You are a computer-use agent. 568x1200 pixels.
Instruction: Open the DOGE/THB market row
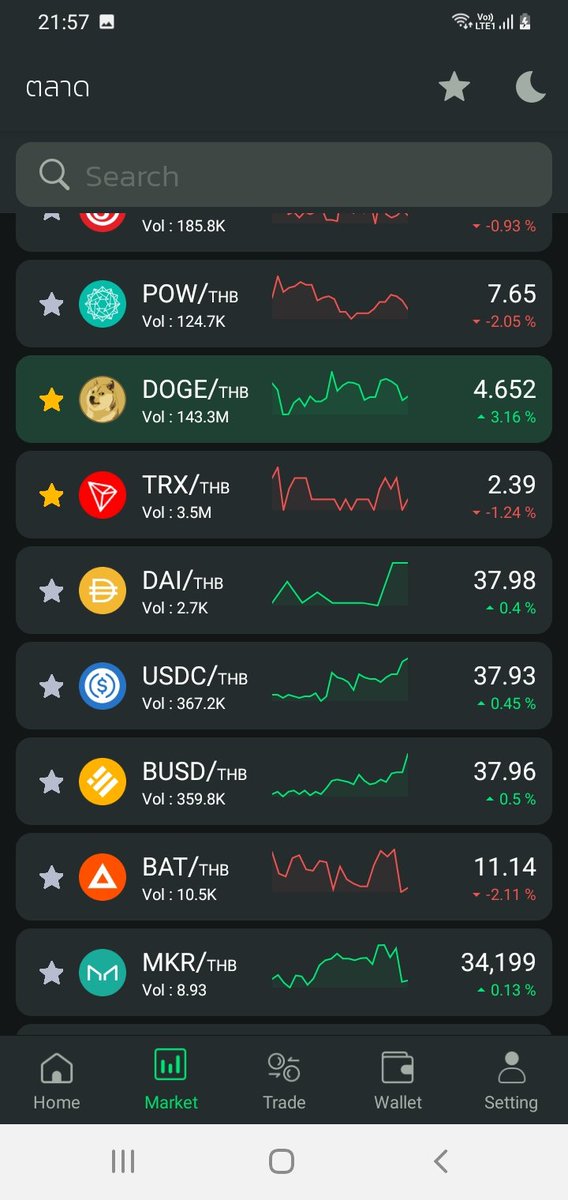tap(284, 399)
